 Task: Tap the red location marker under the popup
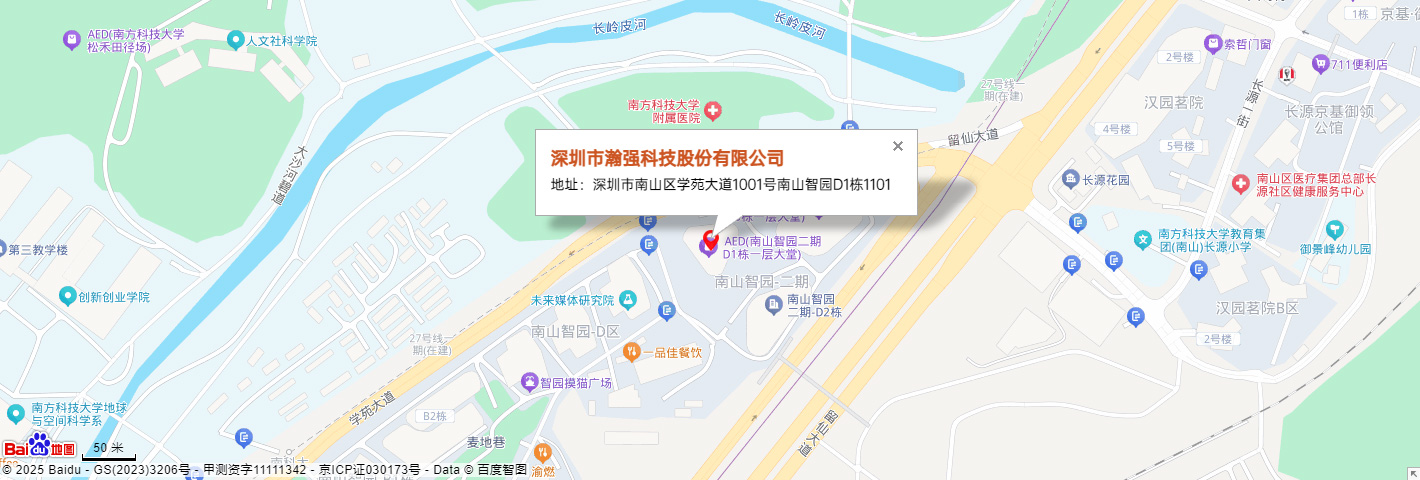coord(710,240)
